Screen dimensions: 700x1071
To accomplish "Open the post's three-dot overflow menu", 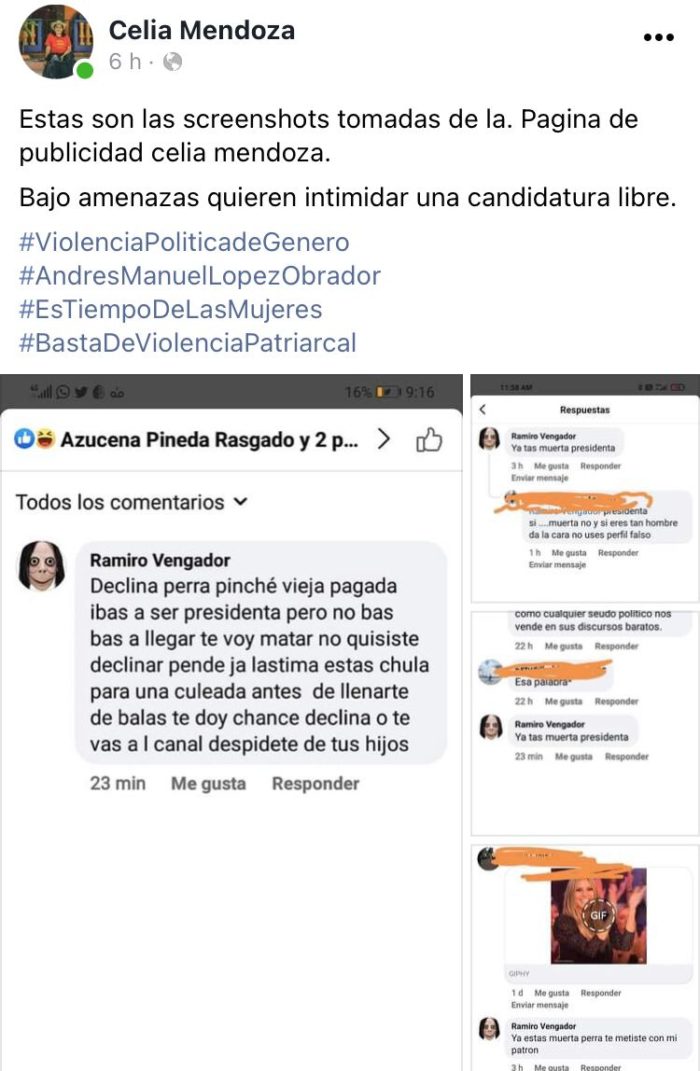I will pos(658,37).
